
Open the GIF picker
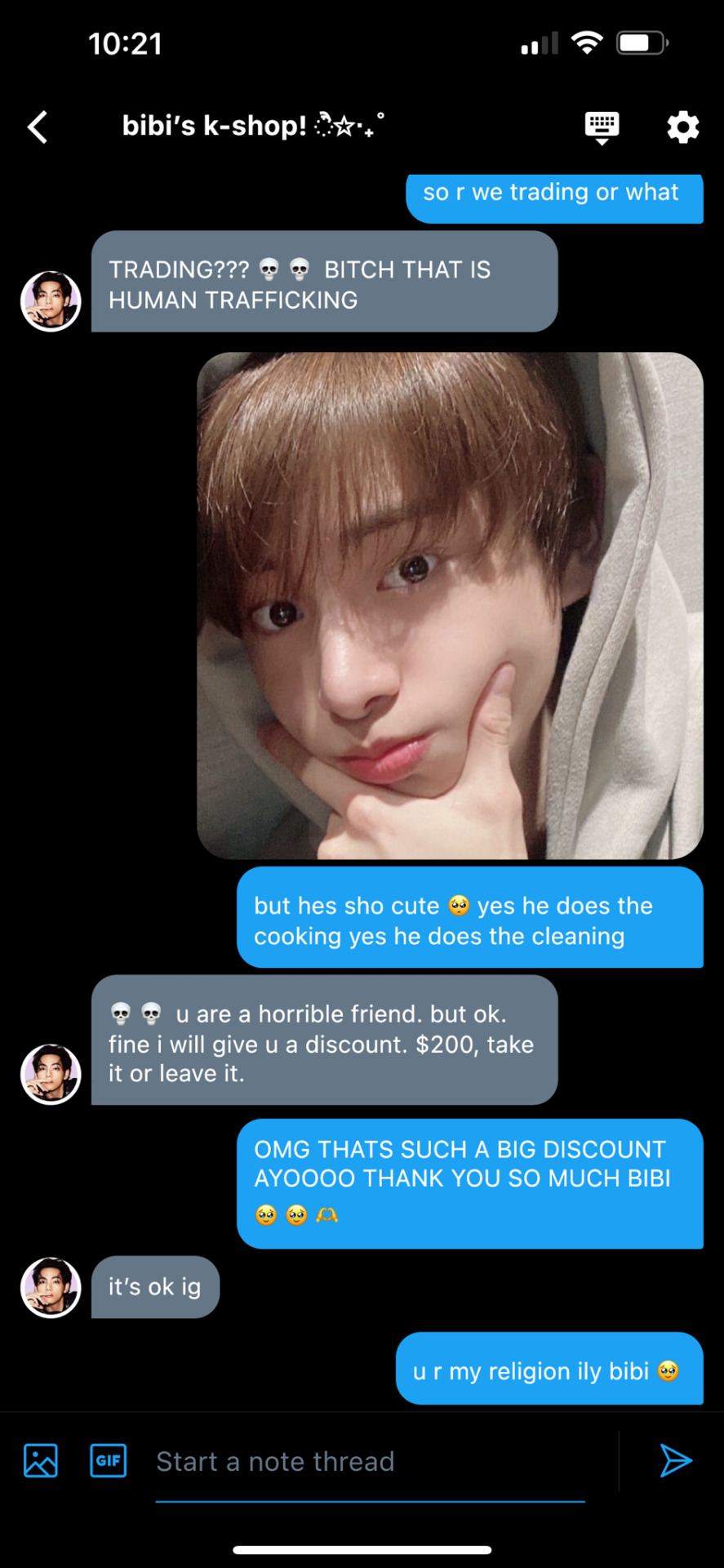108,1460
